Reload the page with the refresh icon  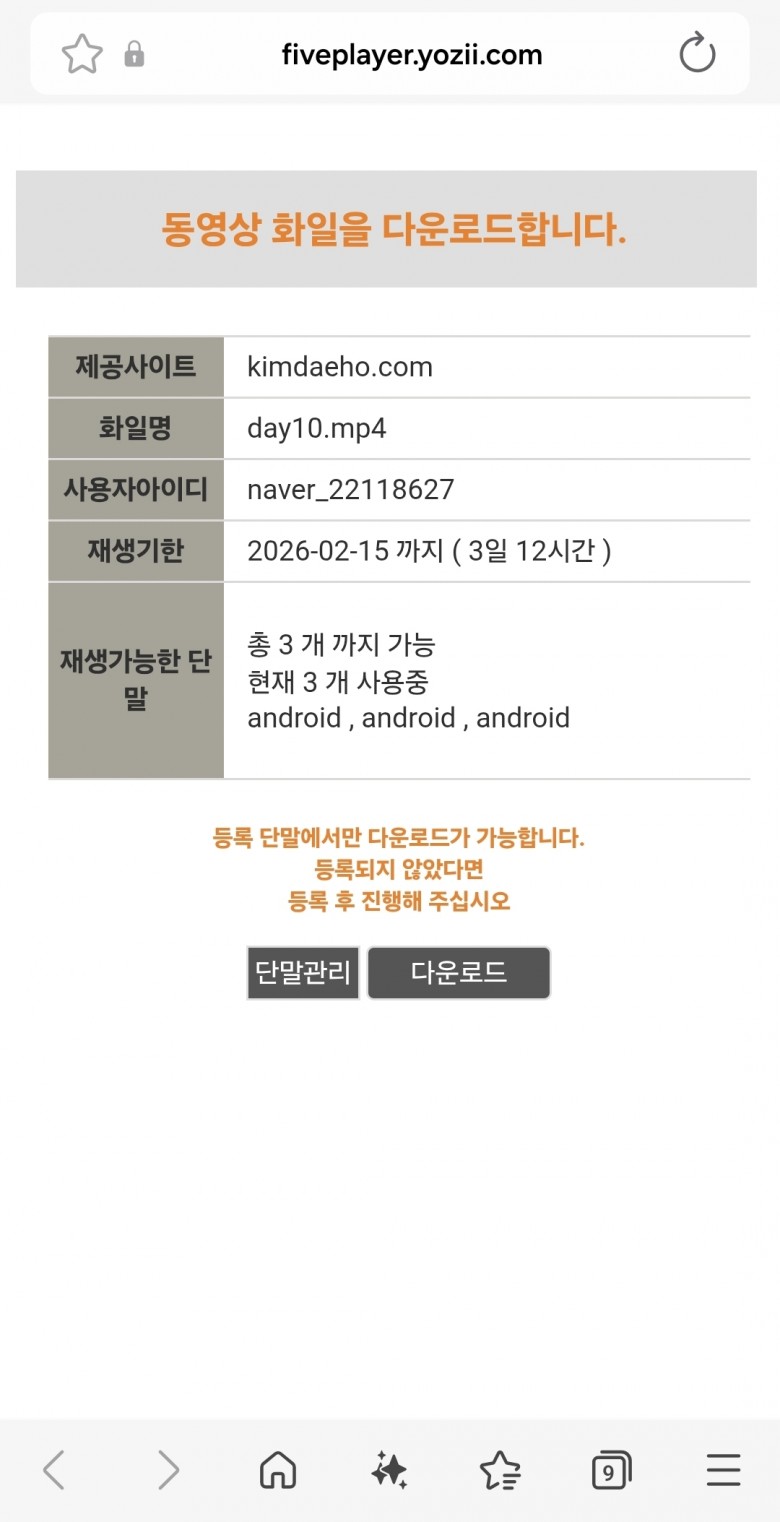tap(697, 54)
